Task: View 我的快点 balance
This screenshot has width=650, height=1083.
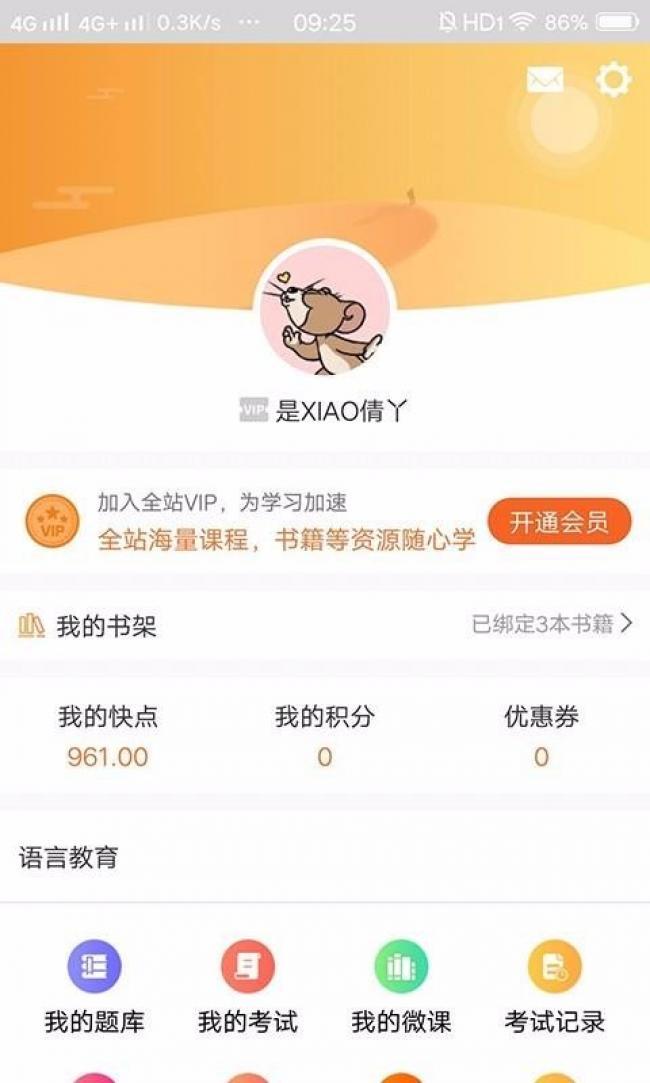Action: [x=108, y=736]
